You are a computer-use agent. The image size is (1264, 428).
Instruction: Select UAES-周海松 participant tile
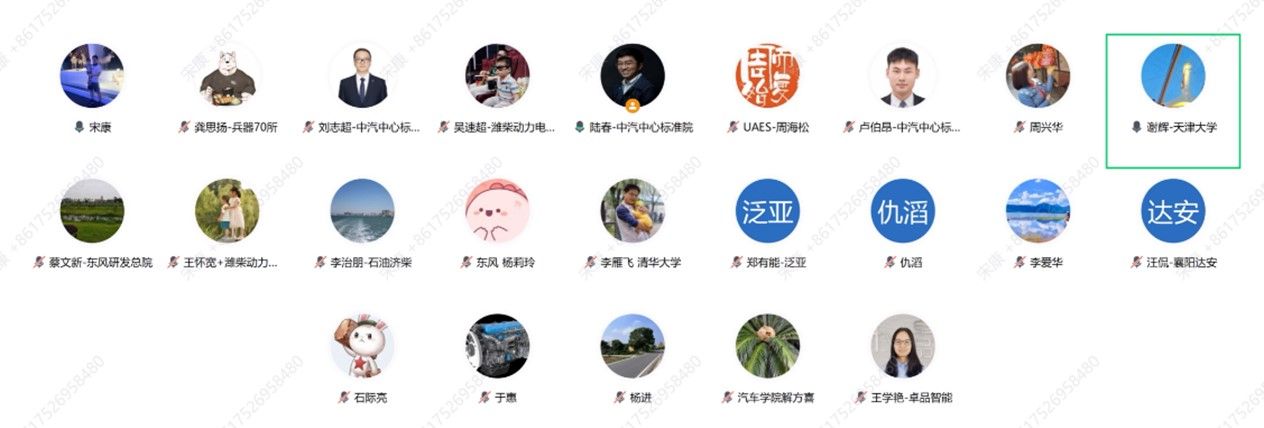coord(767,76)
